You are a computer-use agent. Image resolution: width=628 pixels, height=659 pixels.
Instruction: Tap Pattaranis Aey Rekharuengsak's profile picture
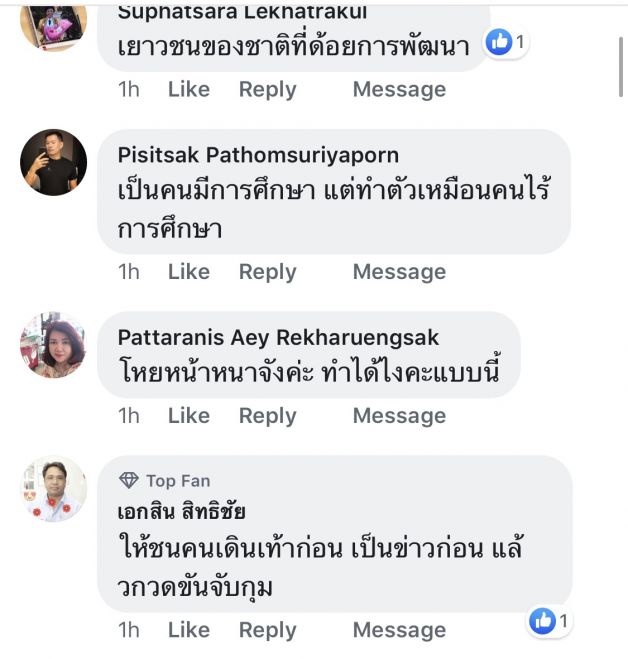pyautogui.click(x=53, y=345)
